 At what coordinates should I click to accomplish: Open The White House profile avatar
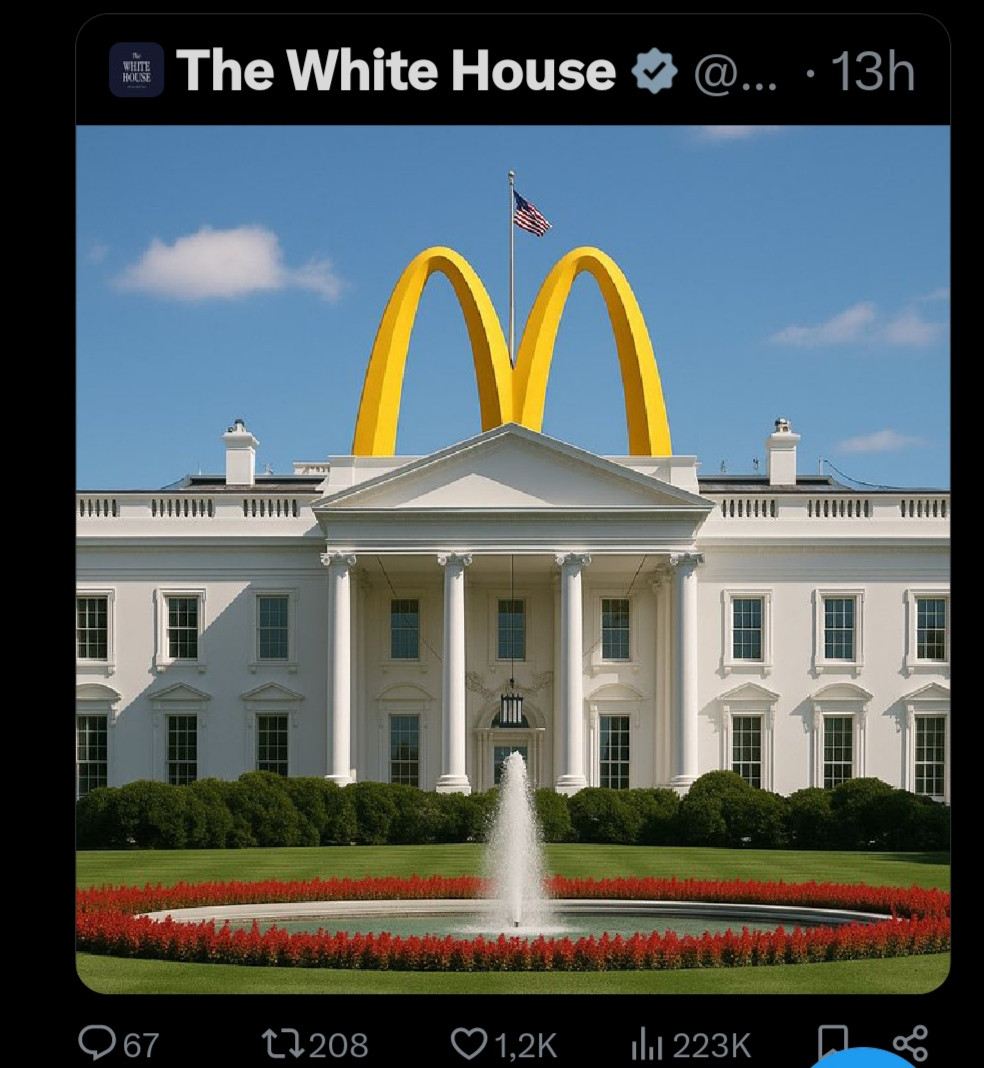(x=136, y=70)
